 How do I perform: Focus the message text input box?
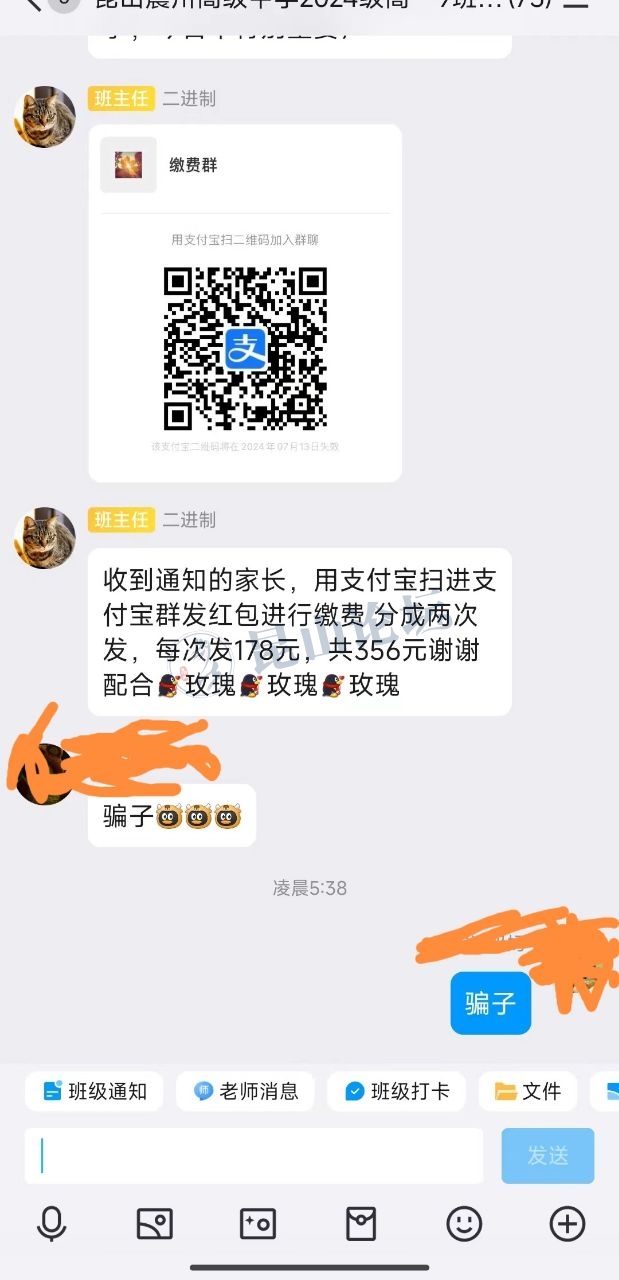click(255, 1156)
